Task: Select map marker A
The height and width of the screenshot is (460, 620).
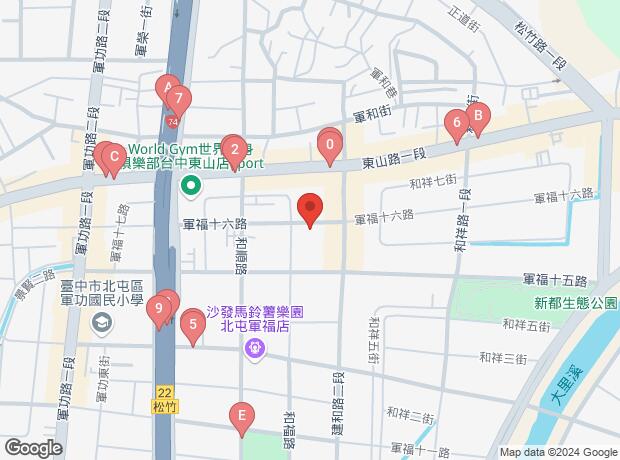Action: [167, 89]
